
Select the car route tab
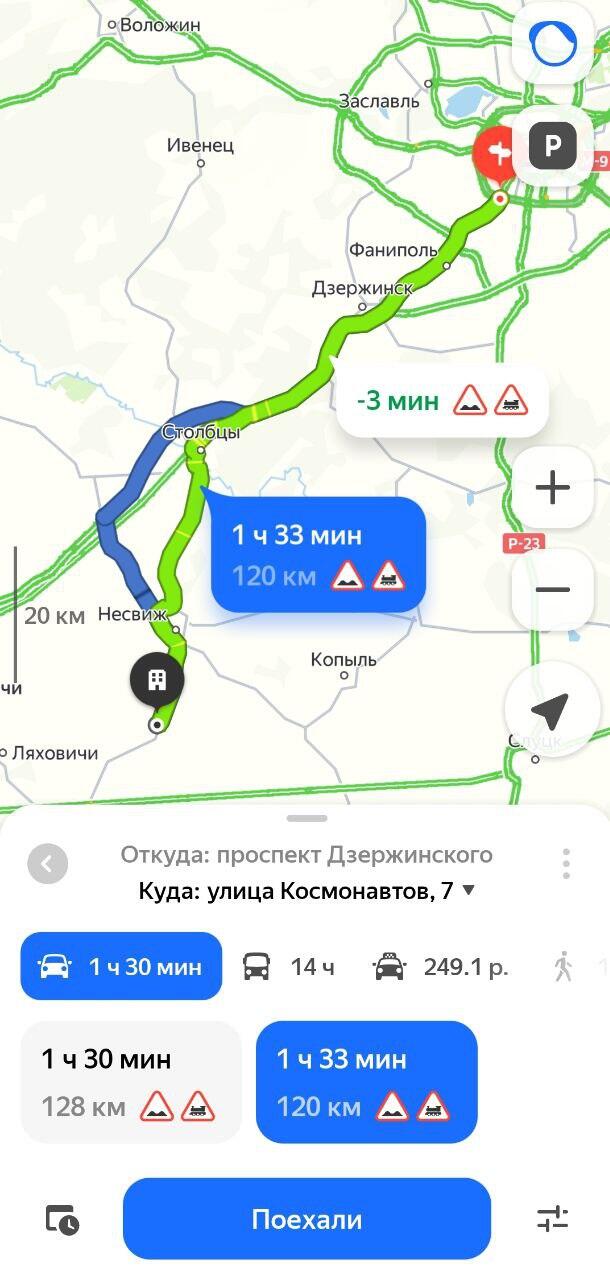click(121, 966)
